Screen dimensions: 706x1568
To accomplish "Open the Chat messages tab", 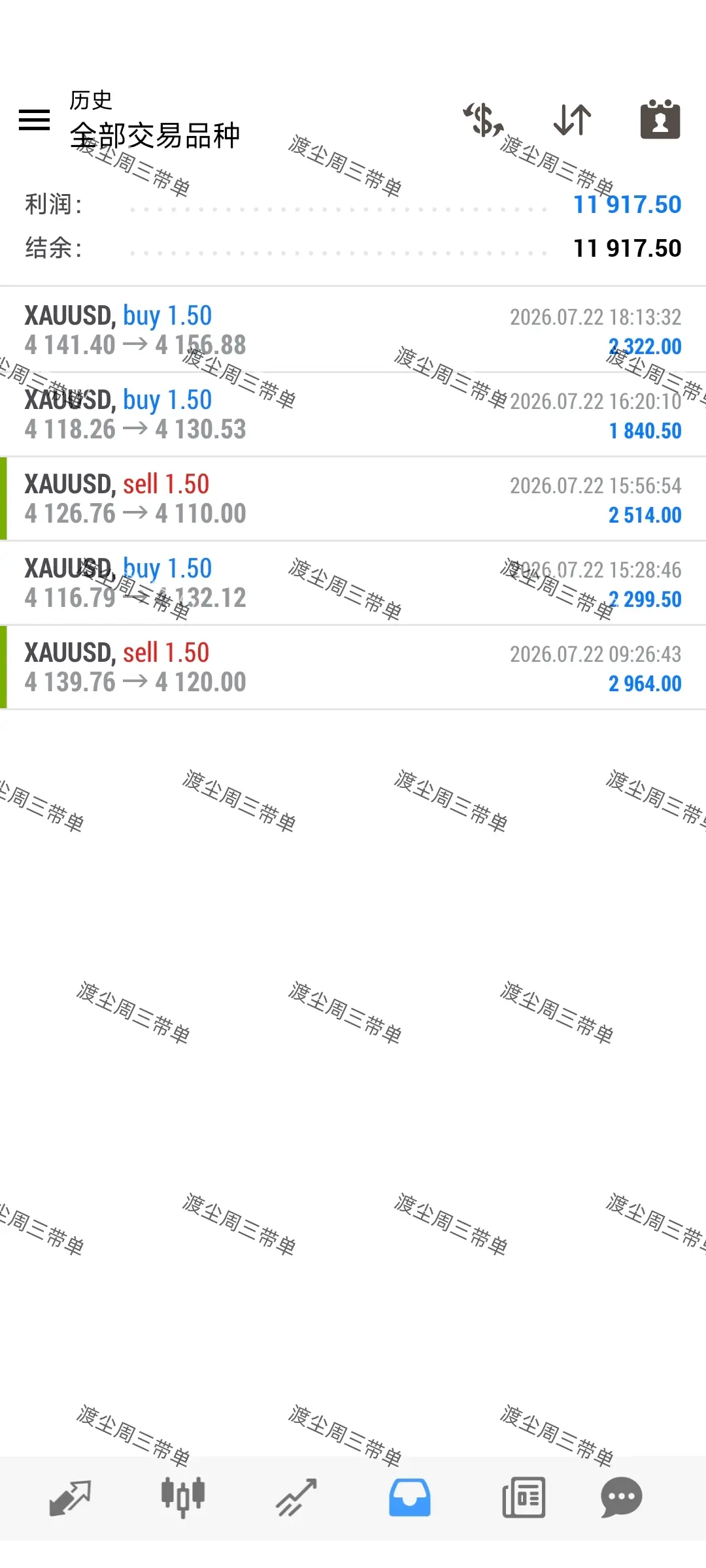I will [622, 1497].
